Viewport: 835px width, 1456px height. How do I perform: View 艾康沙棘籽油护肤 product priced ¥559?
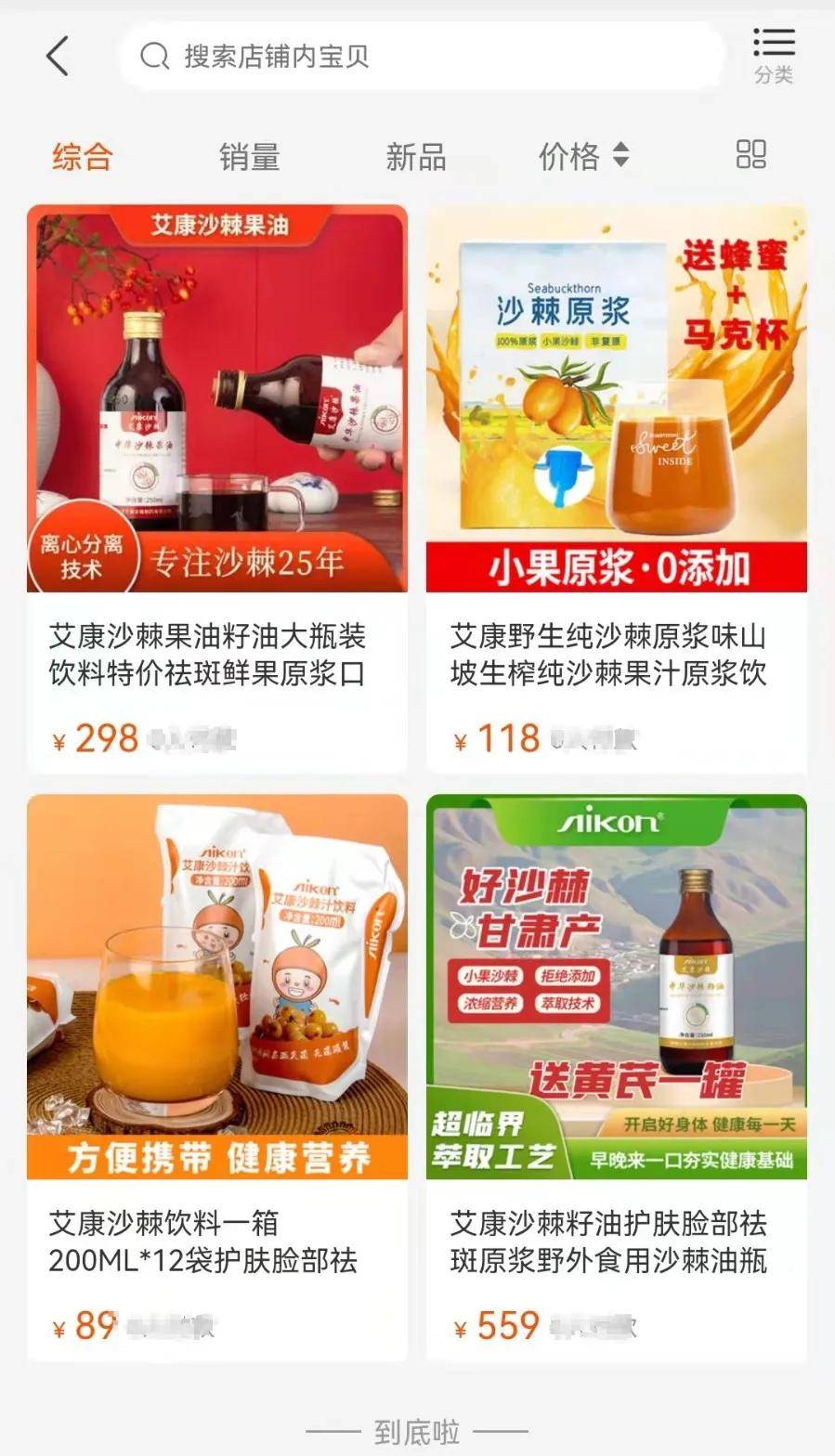point(616,1077)
